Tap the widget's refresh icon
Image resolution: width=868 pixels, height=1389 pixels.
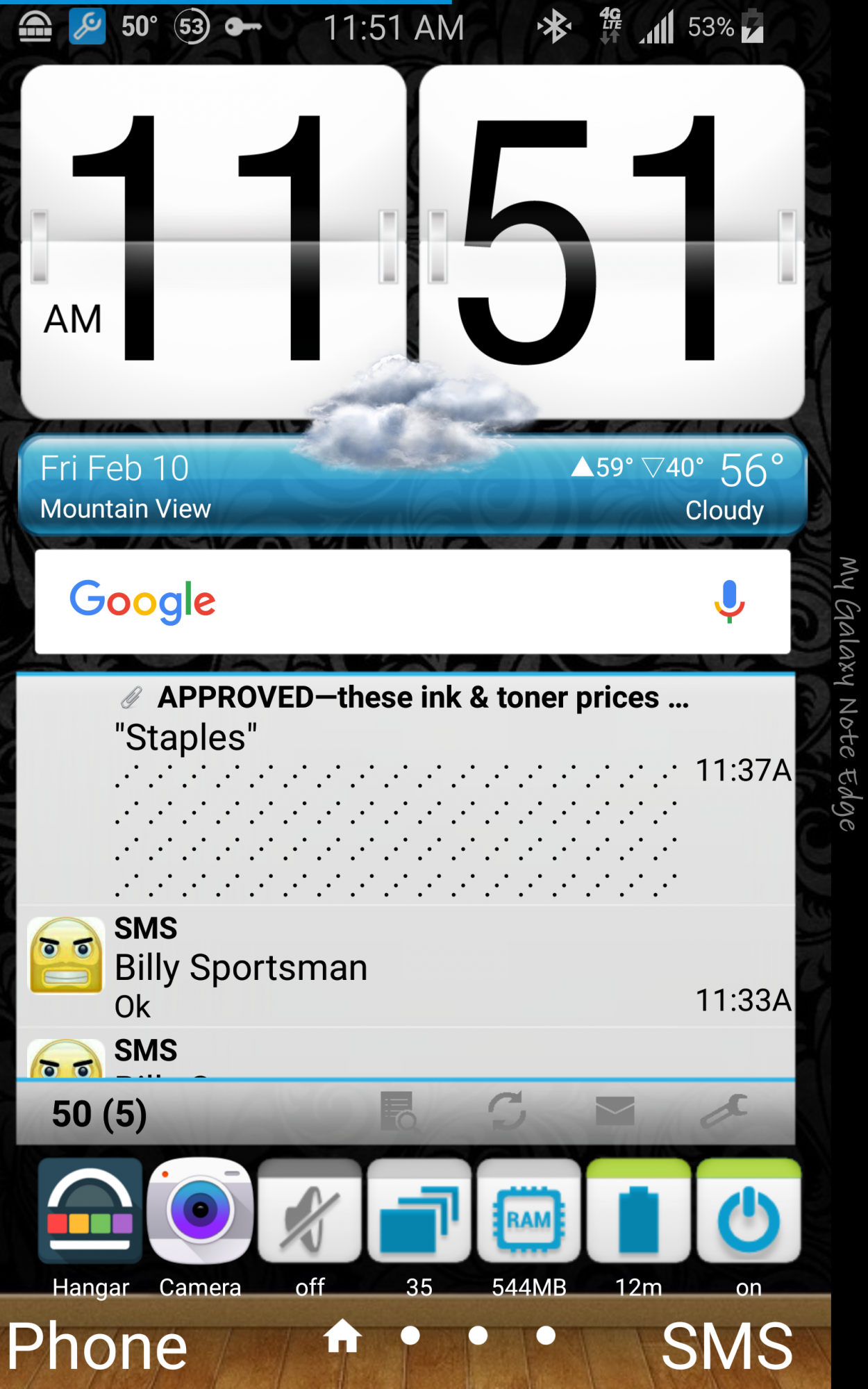507,1111
